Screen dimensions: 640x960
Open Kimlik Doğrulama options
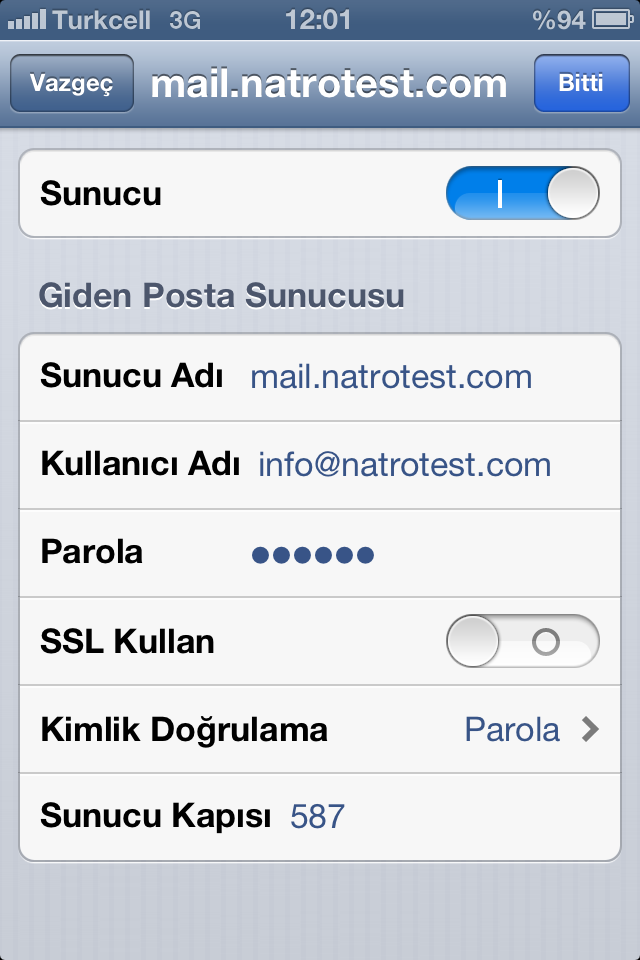click(x=320, y=729)
